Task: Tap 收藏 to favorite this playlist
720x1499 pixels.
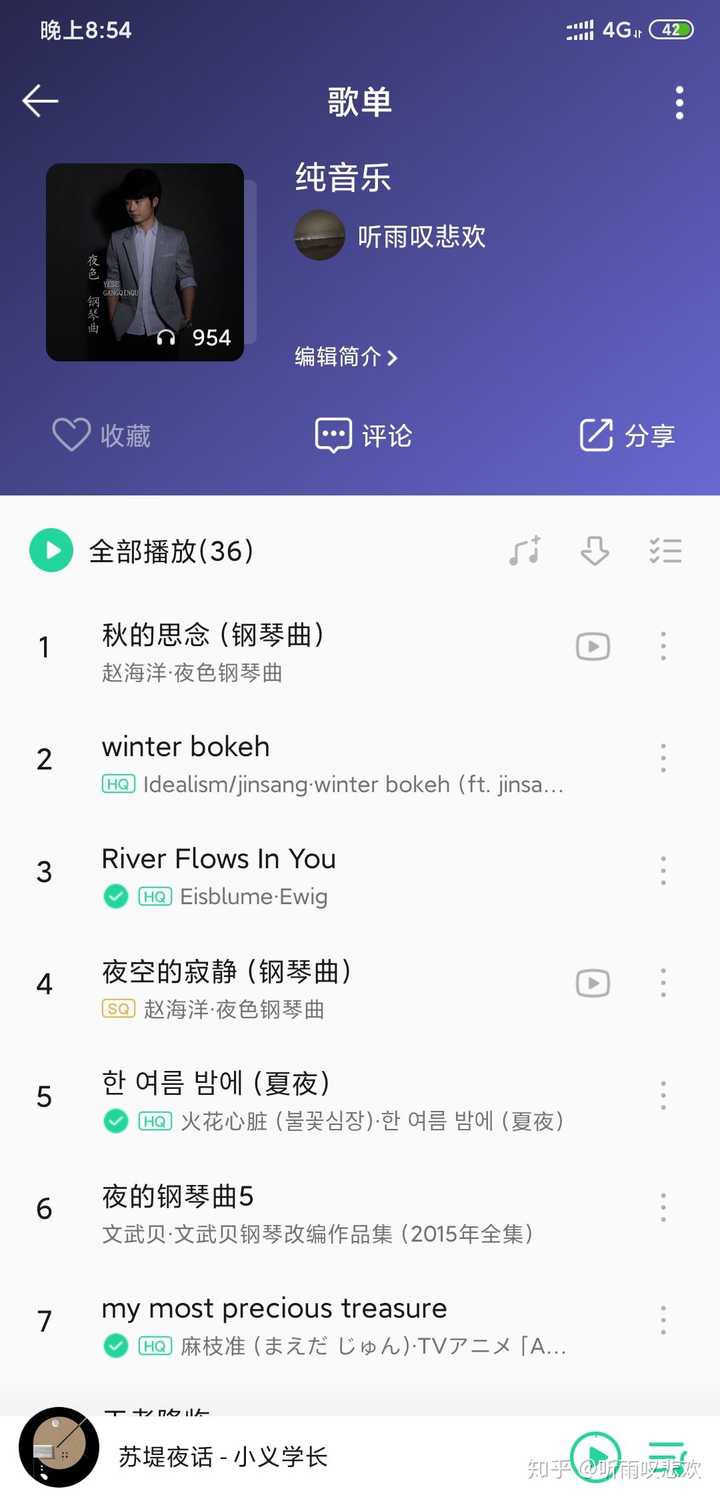Action: (x=101, y=435)
